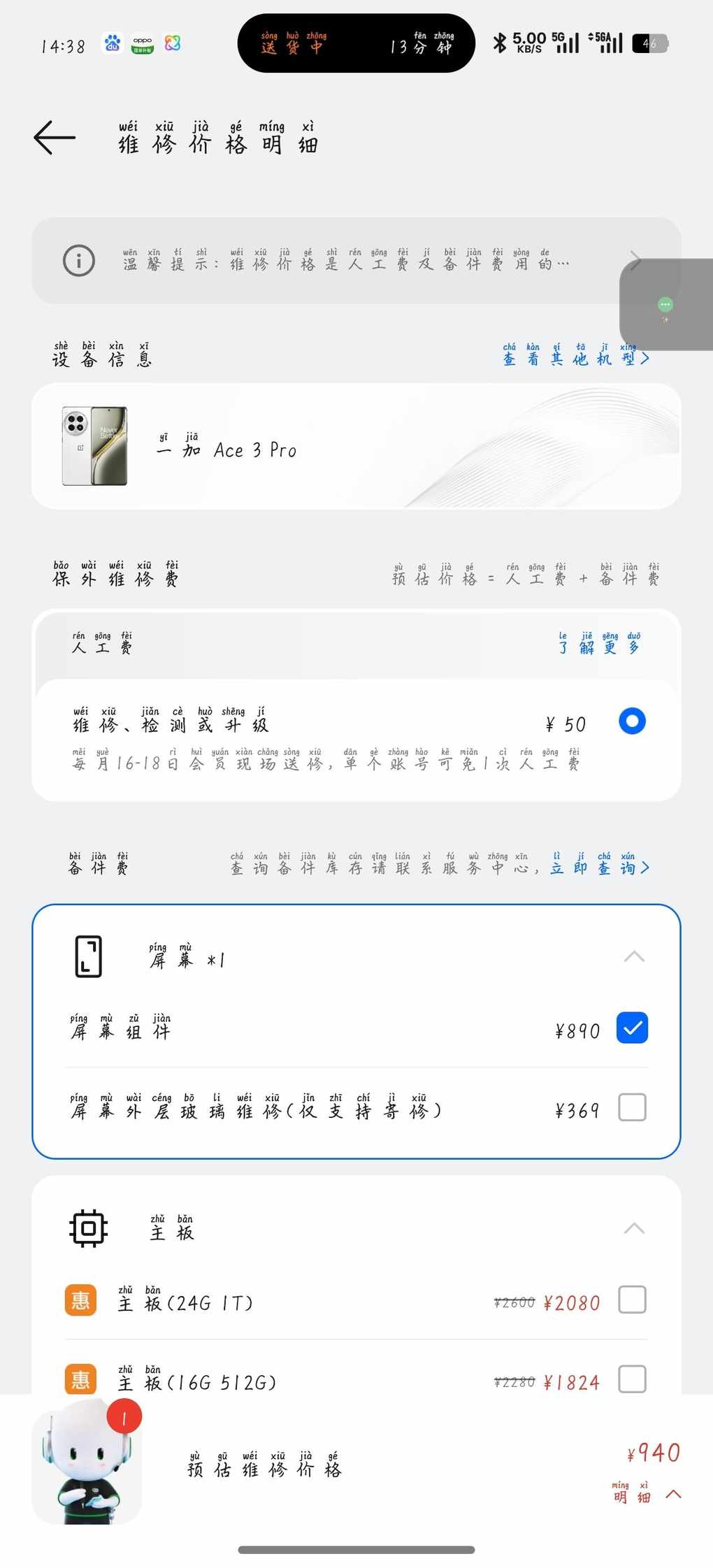Viewport: 713px width, 1568px height.
Task: Go back from 维修价格明细 page
Action: [55, 137]
